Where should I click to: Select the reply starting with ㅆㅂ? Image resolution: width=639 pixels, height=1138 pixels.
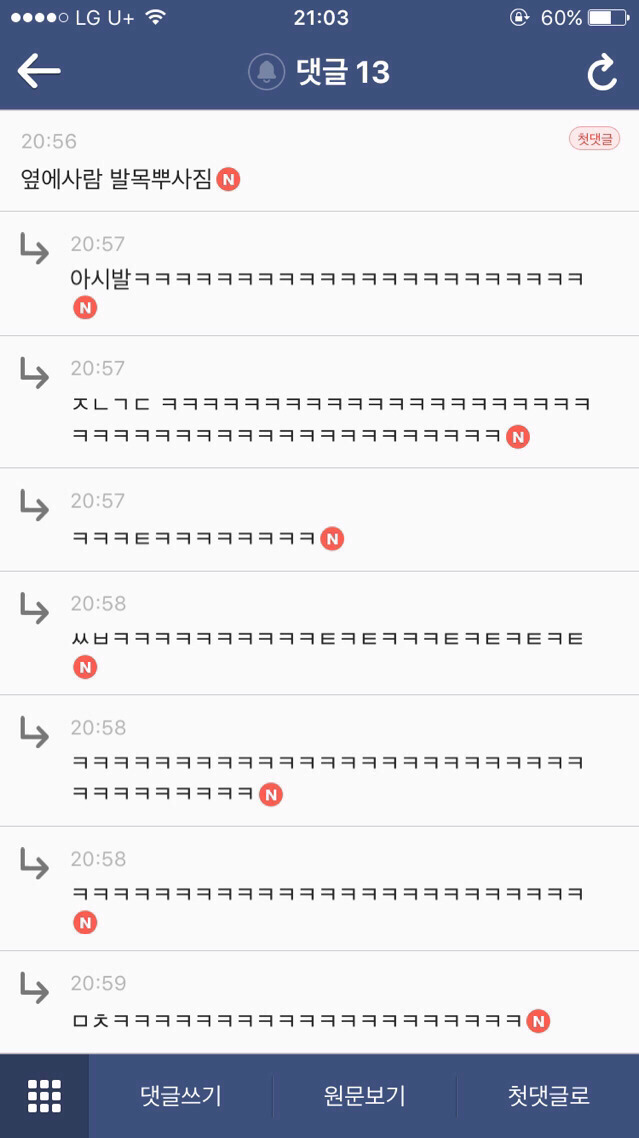tap(326, 638)
